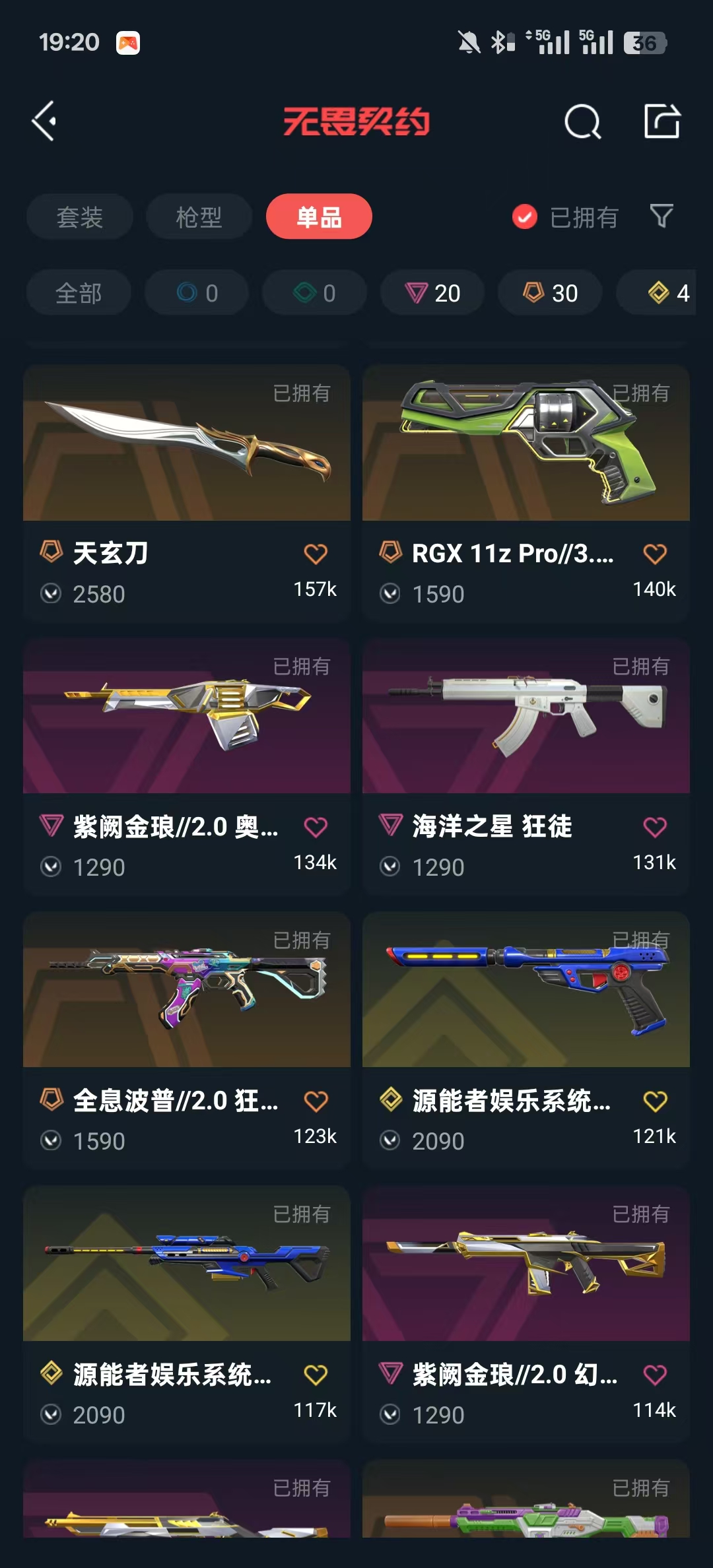Like the 源能者娱乐系统 skin with 117k
The height and width of the screenshot is (1568, 713).
tap(316, 1375)
